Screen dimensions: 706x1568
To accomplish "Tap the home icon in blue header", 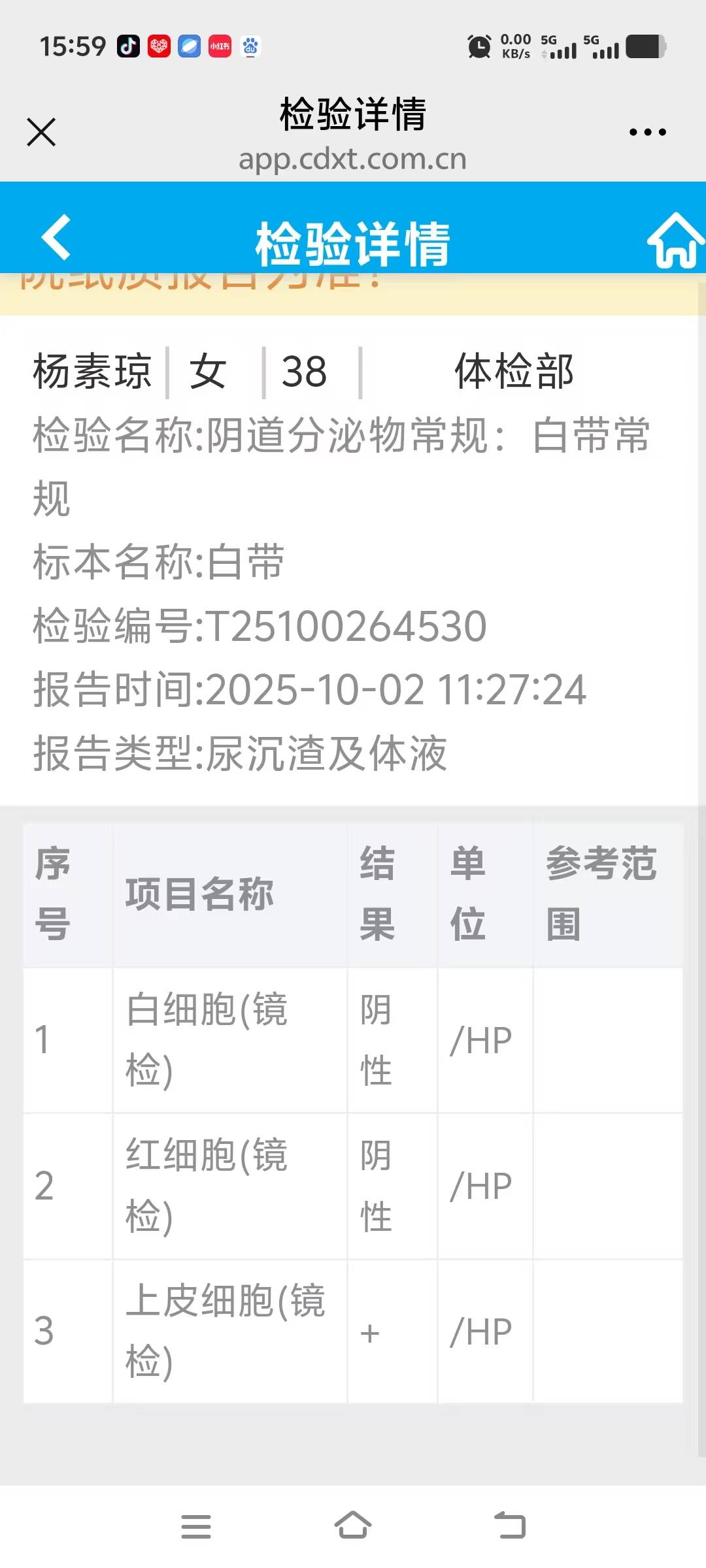I will coord(675,240).
